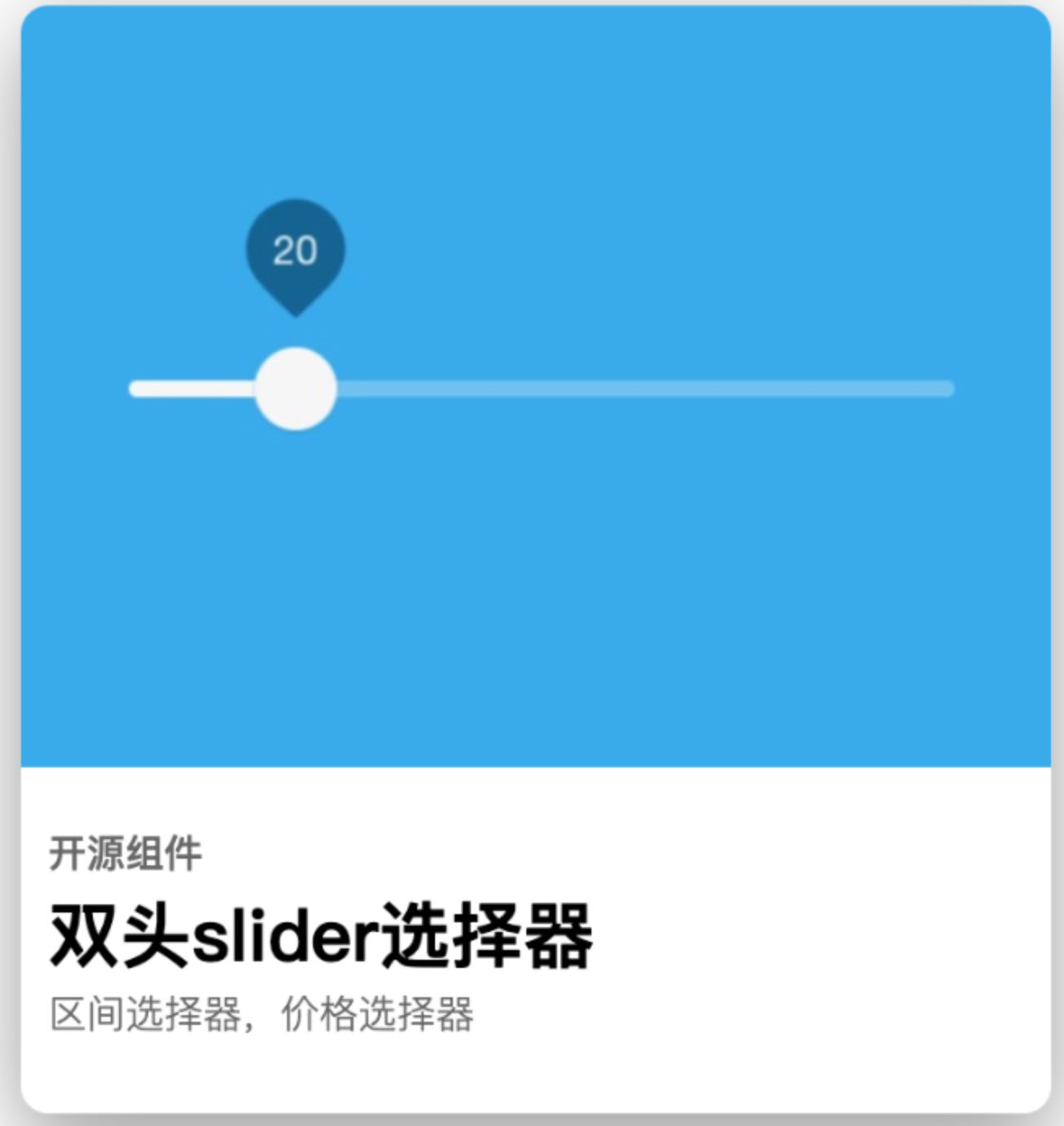The height and width of the screenshot is (1126, 1064).
Task: Click the far left start point of the slider
Action: tap(134, 389)
